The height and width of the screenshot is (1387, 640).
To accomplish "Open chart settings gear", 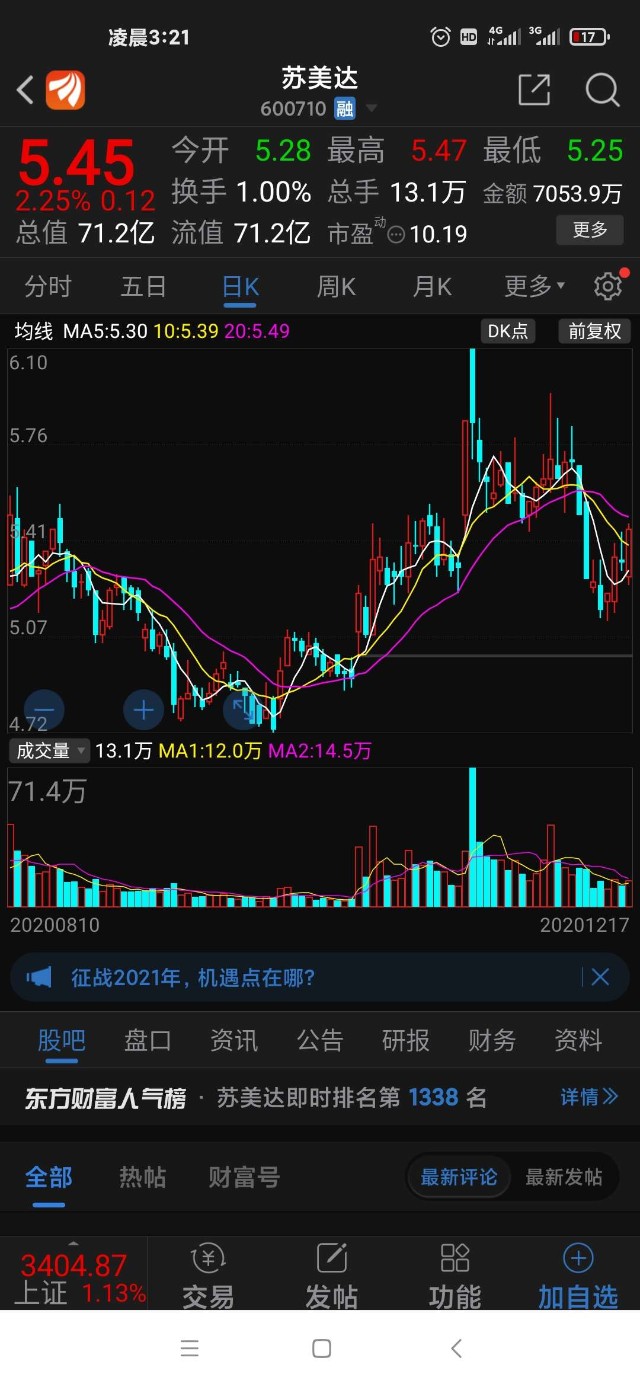I will [x=607, y=287].
